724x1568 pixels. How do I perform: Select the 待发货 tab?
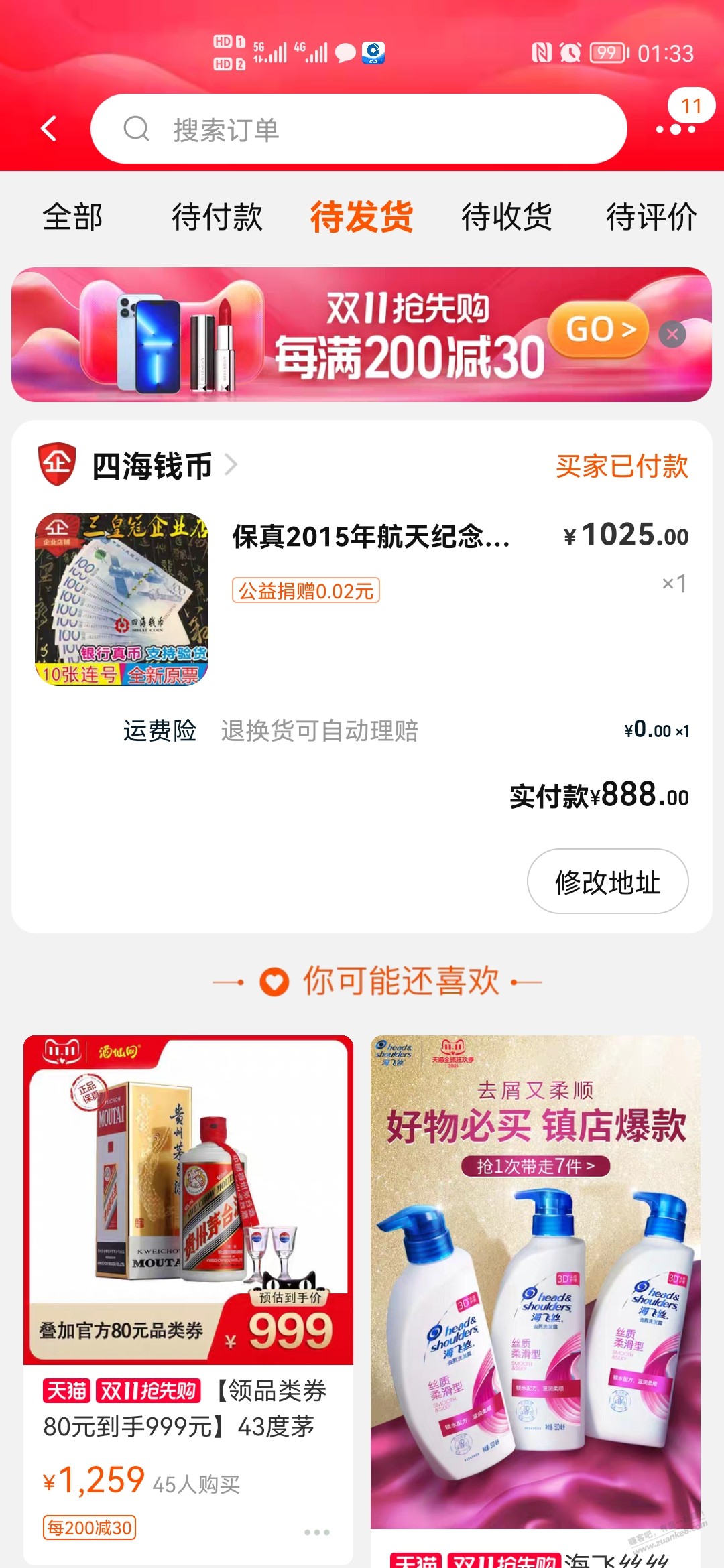click(361, 217)
